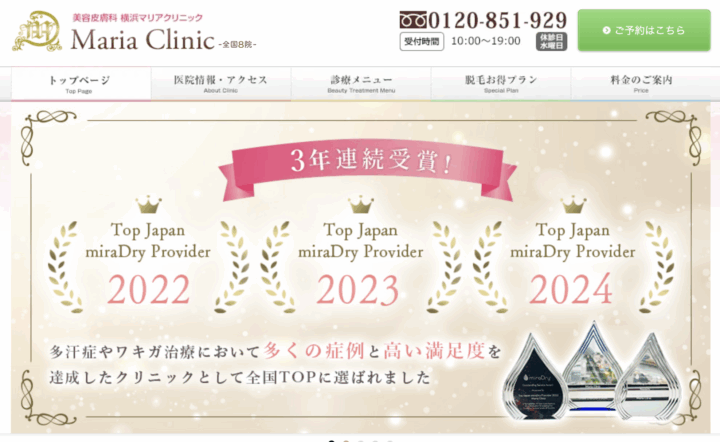Screen dimensions: 720x442
Task: Open 医院情報・アクセス About Clinic
Action: [219, 84]
